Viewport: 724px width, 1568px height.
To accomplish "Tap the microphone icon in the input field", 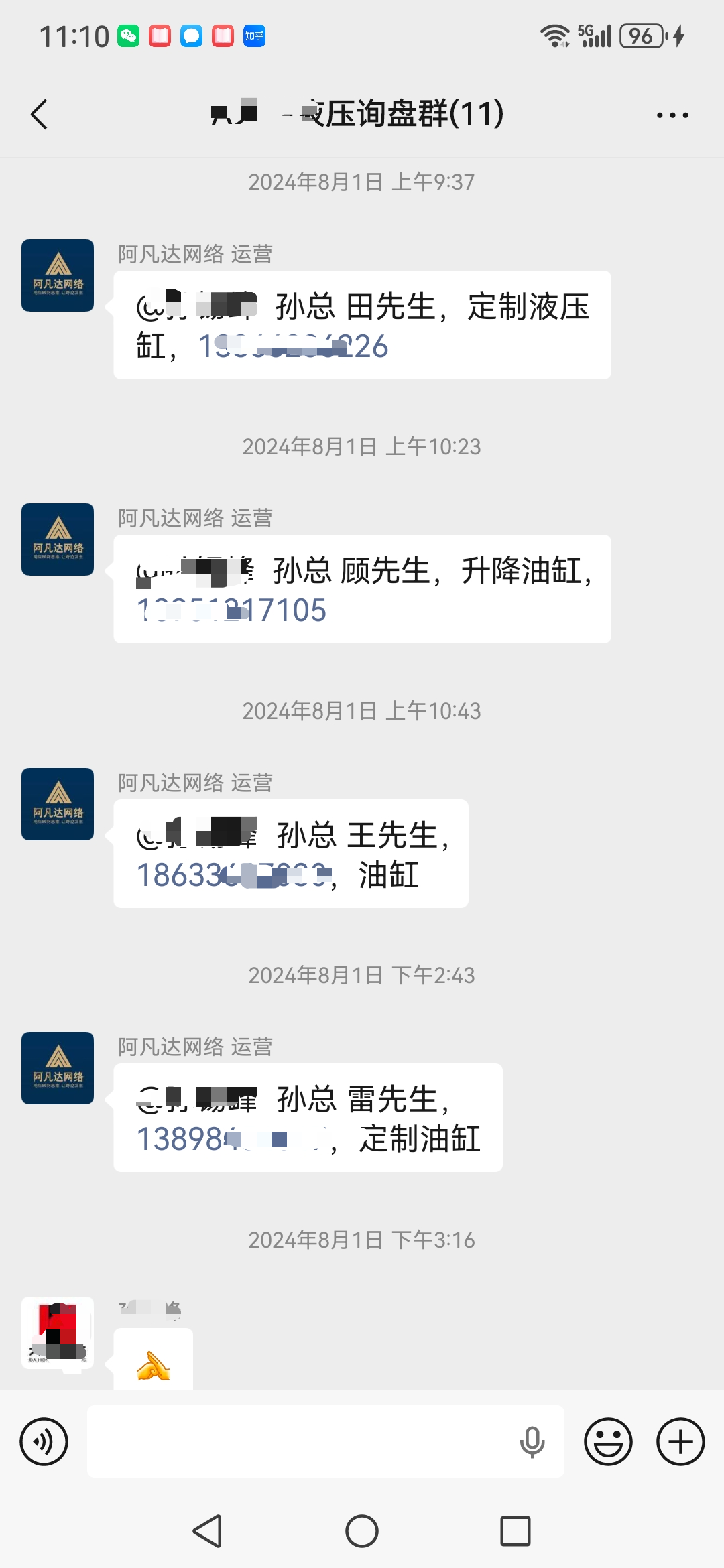I will tap(532, 1442).
